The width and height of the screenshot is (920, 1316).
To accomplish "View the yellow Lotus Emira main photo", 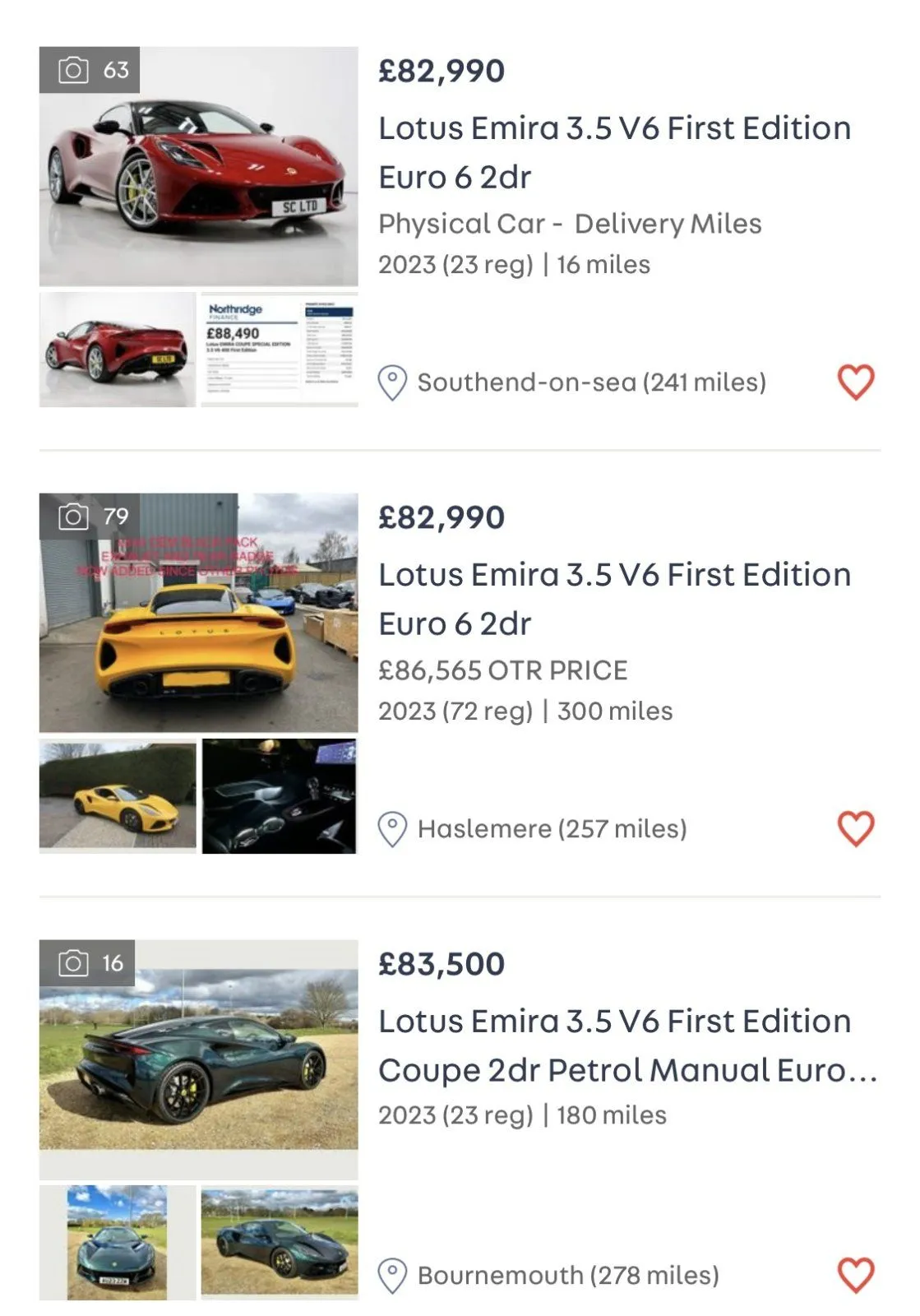I will coord(199,614).
